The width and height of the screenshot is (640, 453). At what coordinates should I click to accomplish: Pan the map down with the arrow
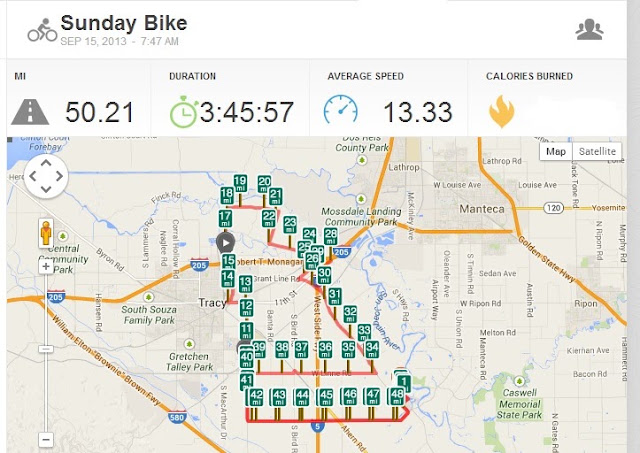coord(46,189)
